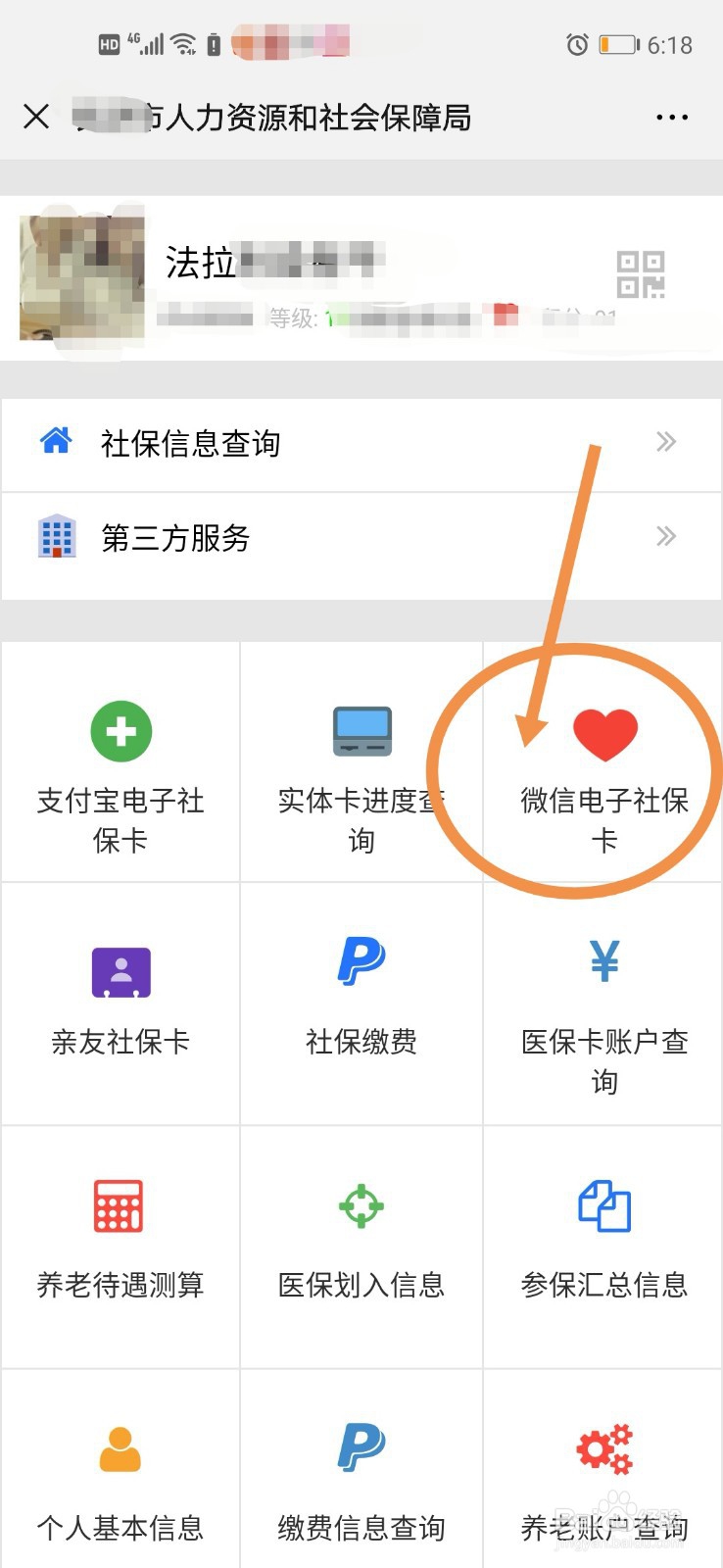Open 养老账户查询 red gears icon
723x1568 pixels.
(x=603, y=1446)
